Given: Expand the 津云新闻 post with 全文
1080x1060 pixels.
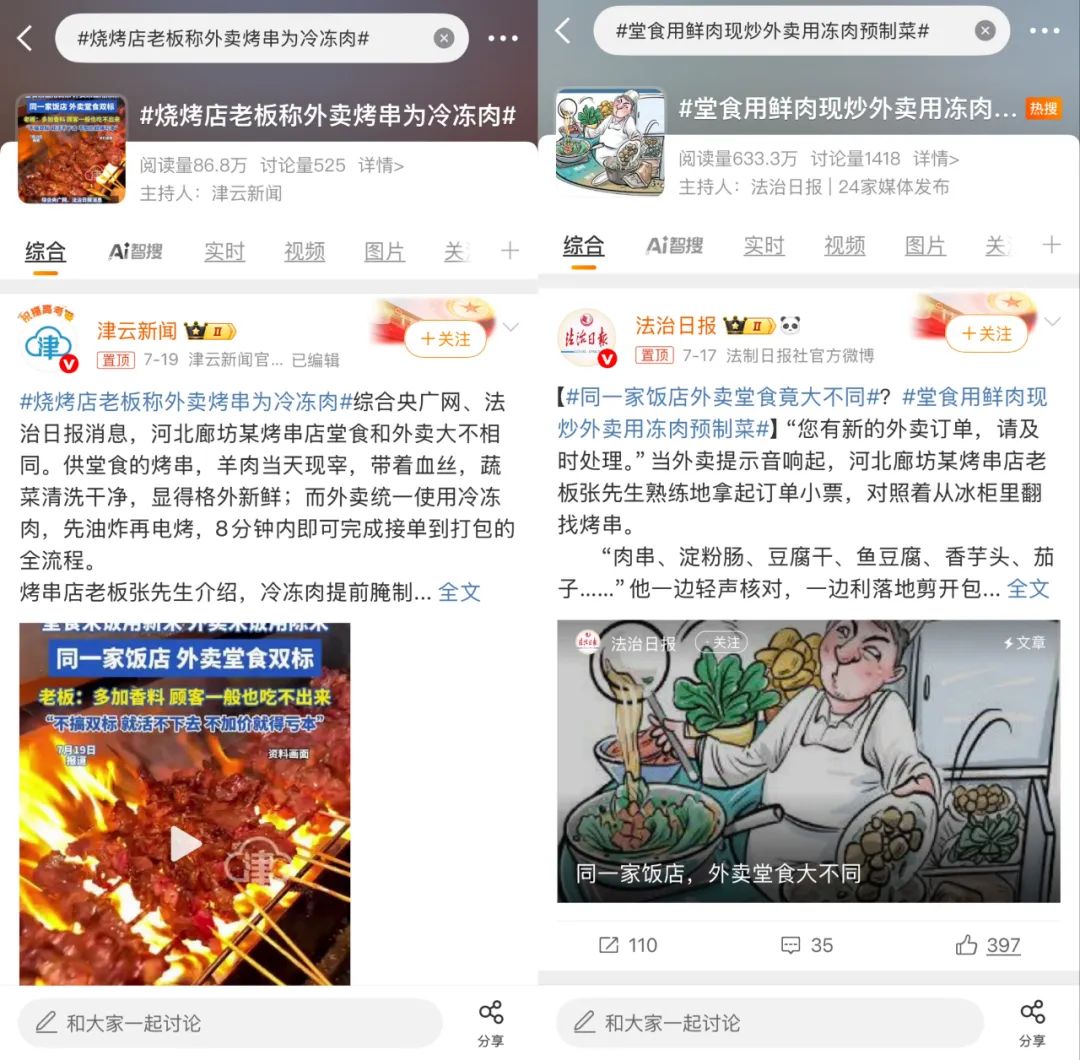Looking at the screenshot, I should click(x=460, y=592).
